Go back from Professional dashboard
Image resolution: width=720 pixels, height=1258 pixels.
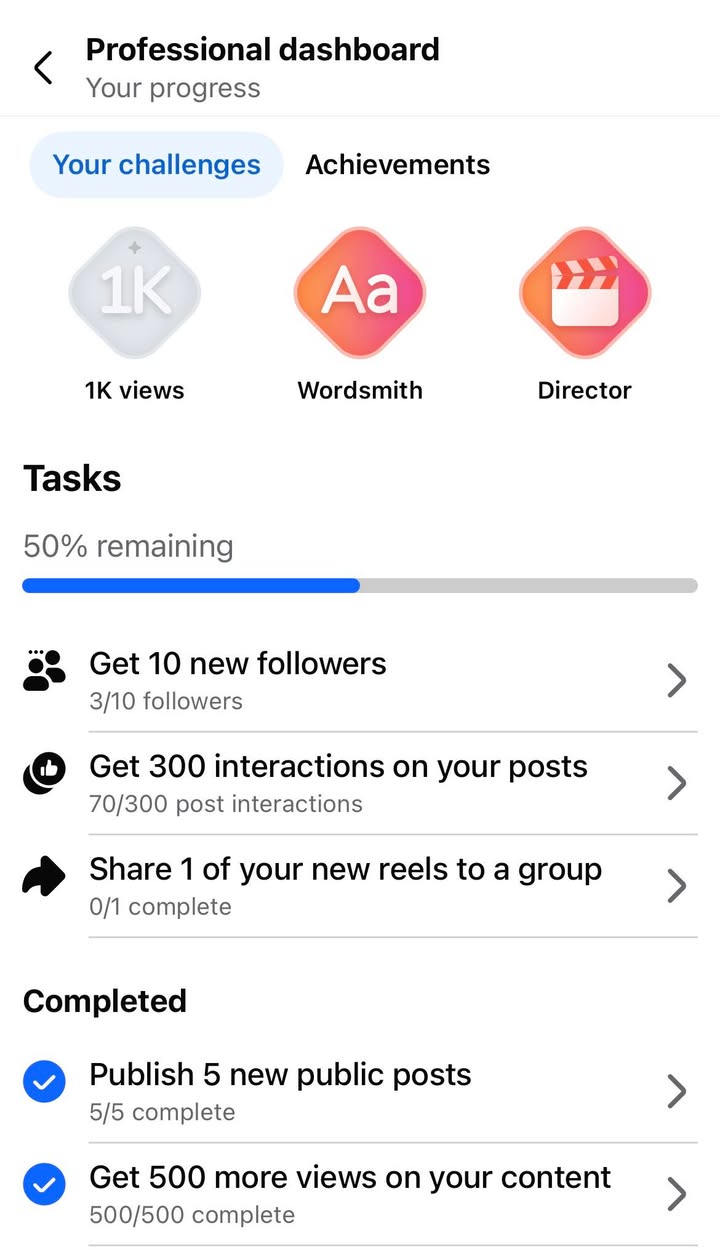tap(43, 68)
